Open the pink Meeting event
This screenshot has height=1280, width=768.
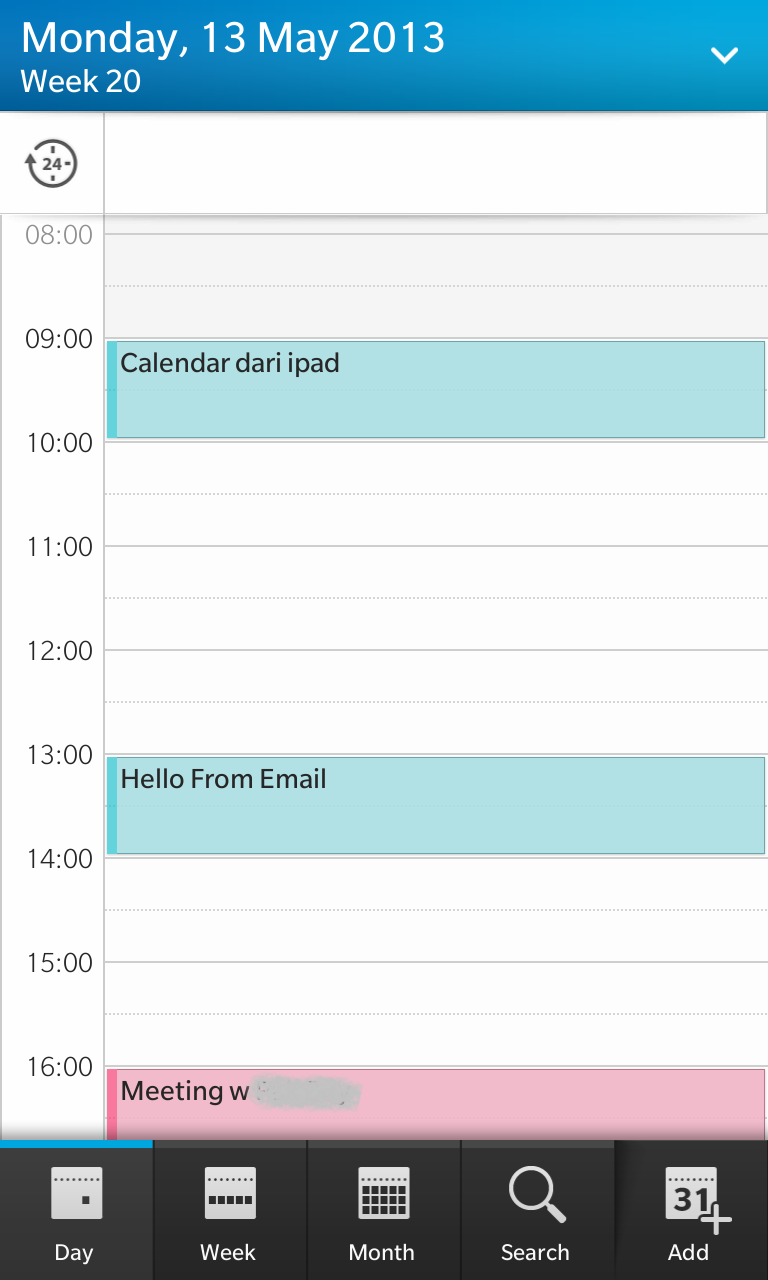pos(435,1102)
